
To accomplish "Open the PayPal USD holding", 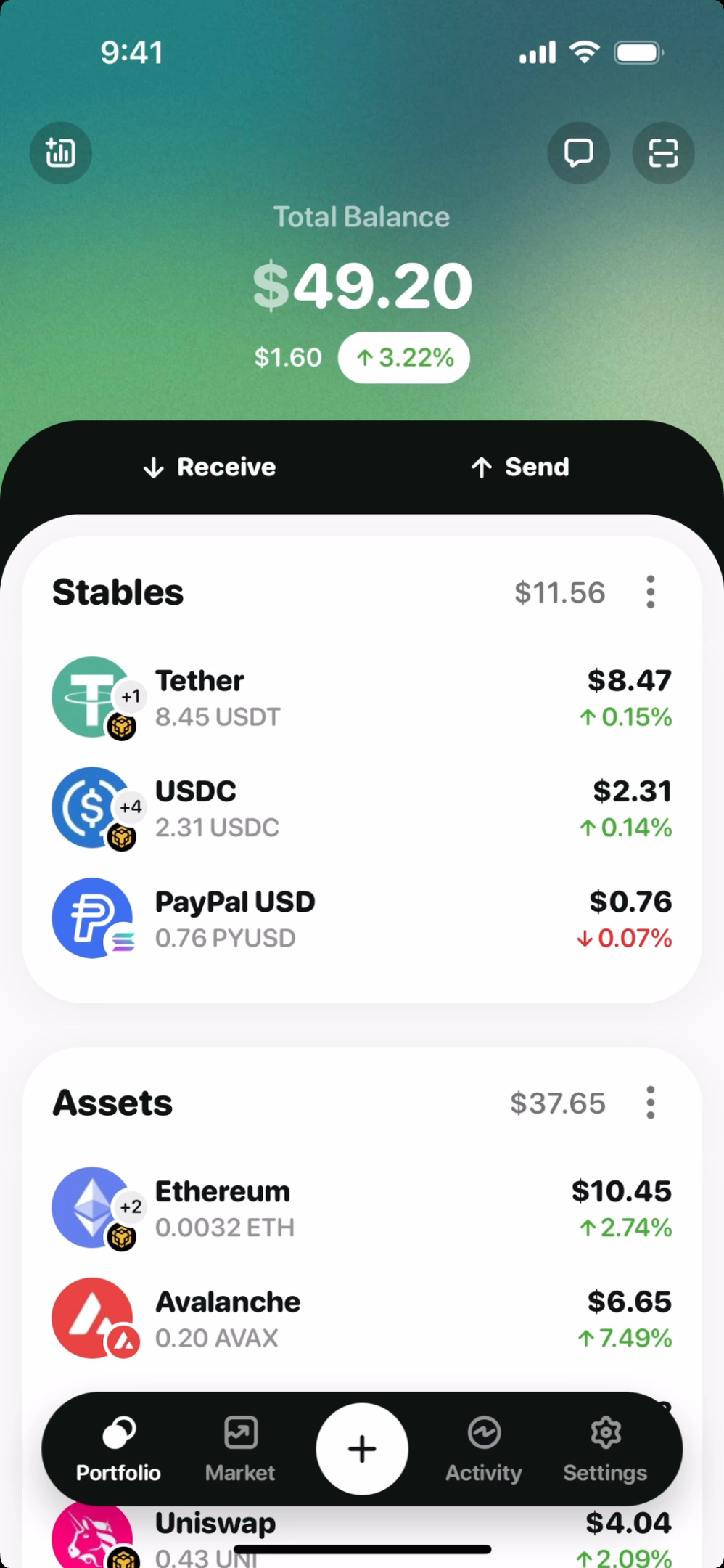I will (361, 919).
